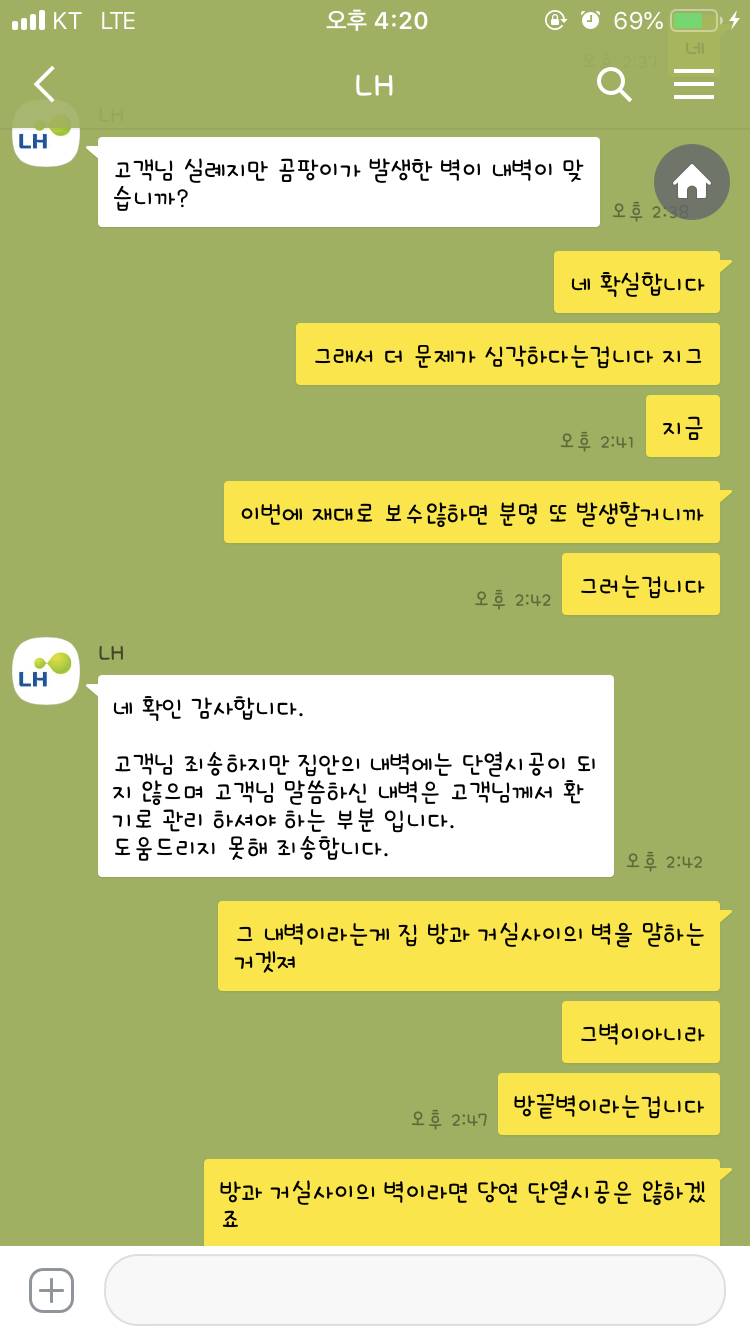Open the hamburger menu
750x1334 pixels.
coord(694,85)
